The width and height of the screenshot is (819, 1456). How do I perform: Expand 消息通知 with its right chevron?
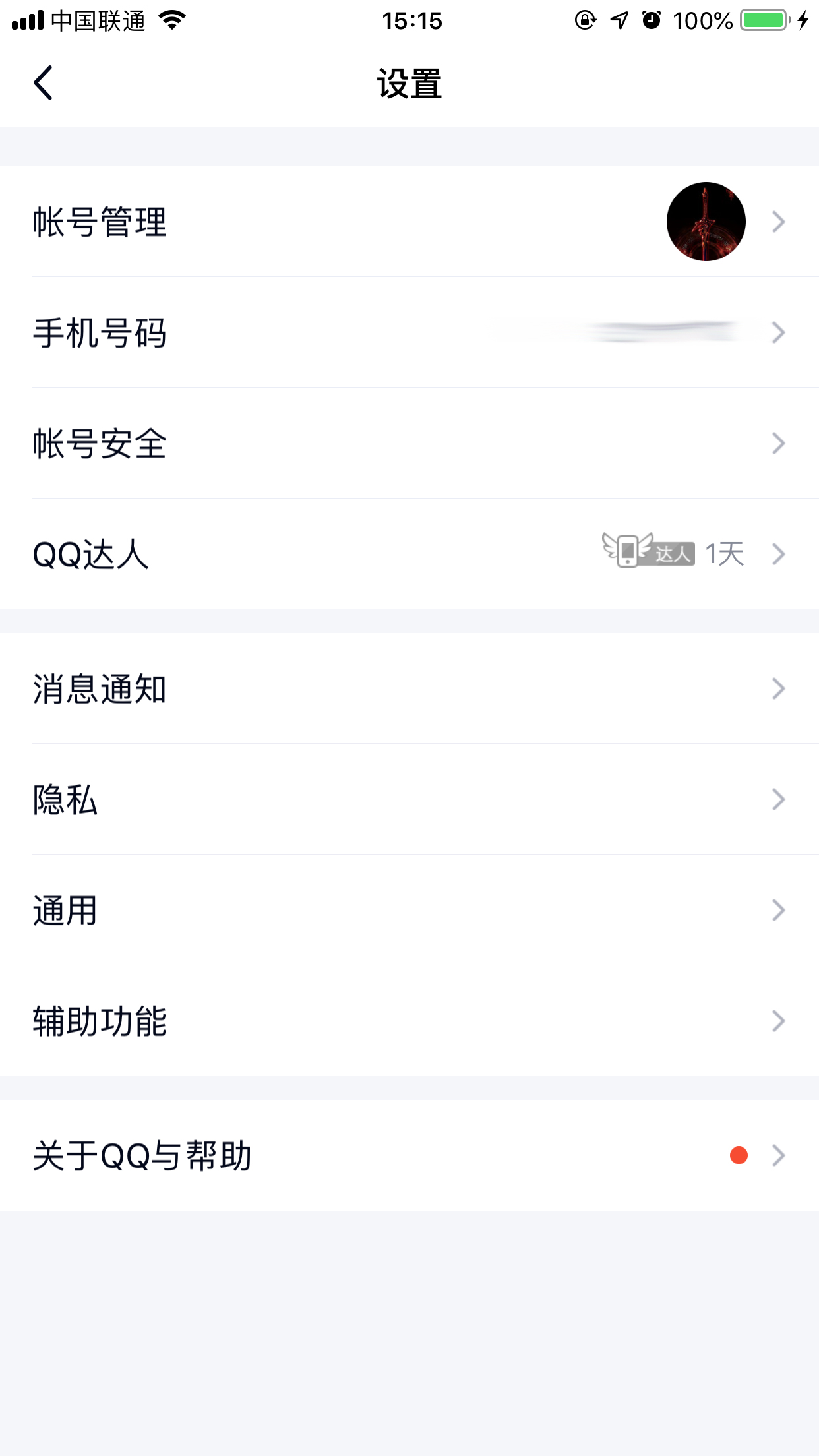[x=778, y=688]
